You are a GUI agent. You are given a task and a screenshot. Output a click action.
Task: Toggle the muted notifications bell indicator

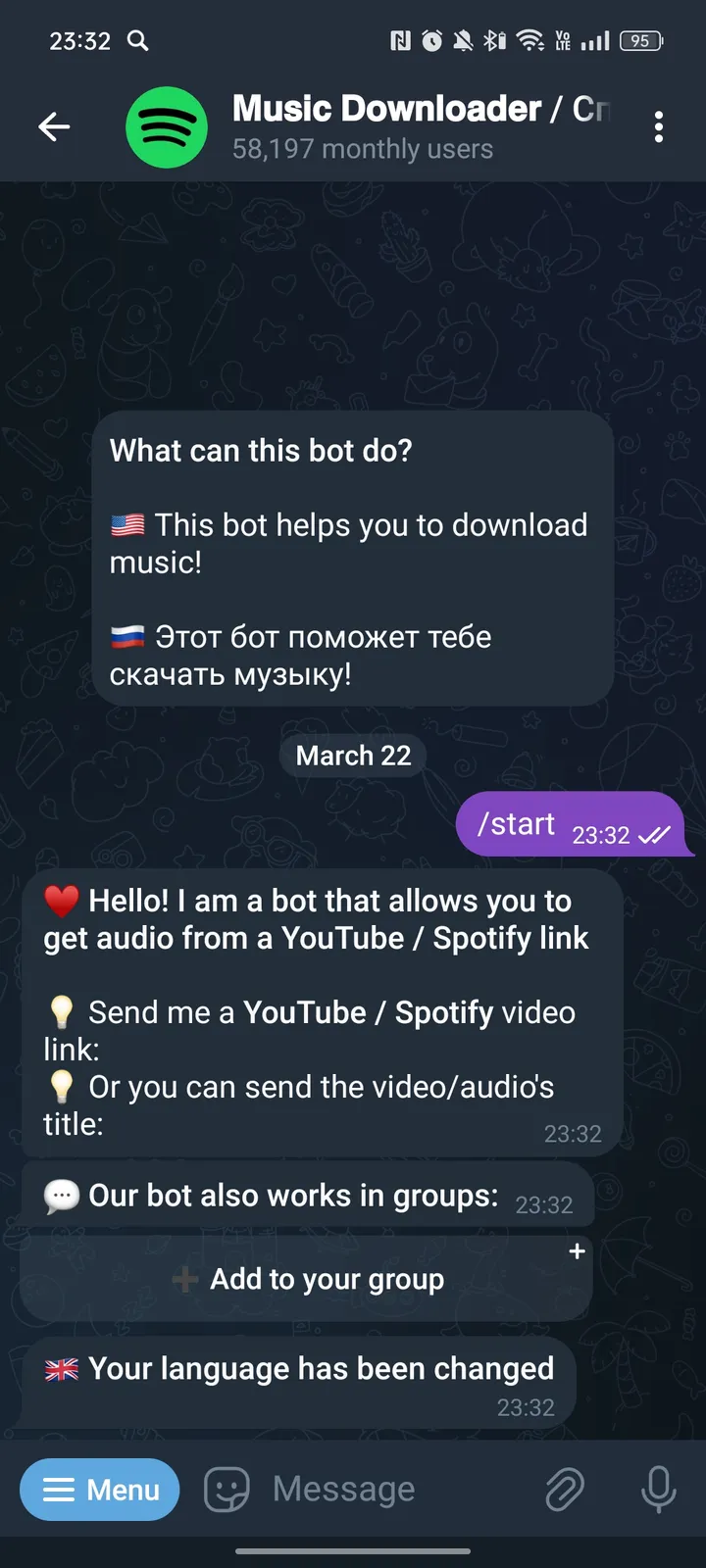[461, 40]
